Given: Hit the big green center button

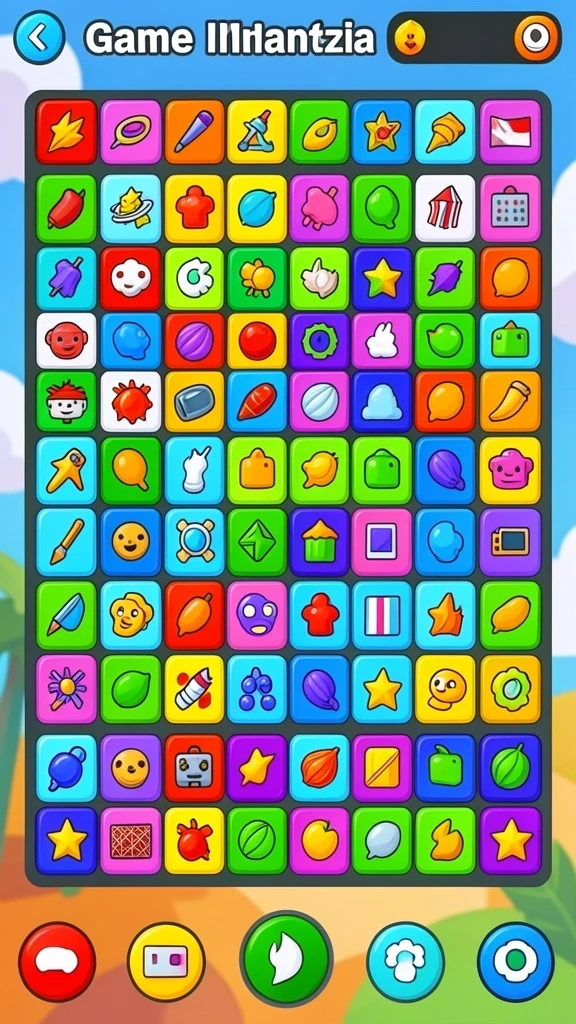Looking at the screenshot, I should point(287,959).
